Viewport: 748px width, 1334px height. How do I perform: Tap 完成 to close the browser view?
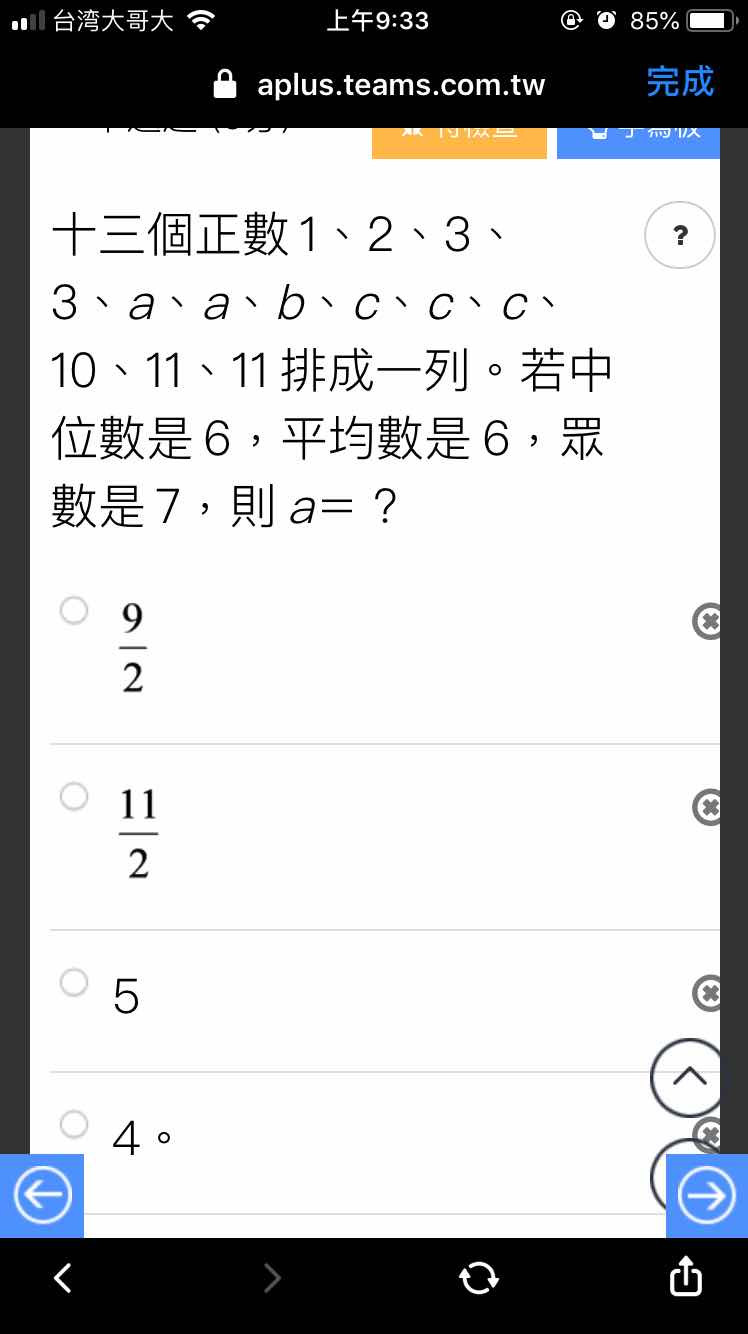click(x=680, y=82)
